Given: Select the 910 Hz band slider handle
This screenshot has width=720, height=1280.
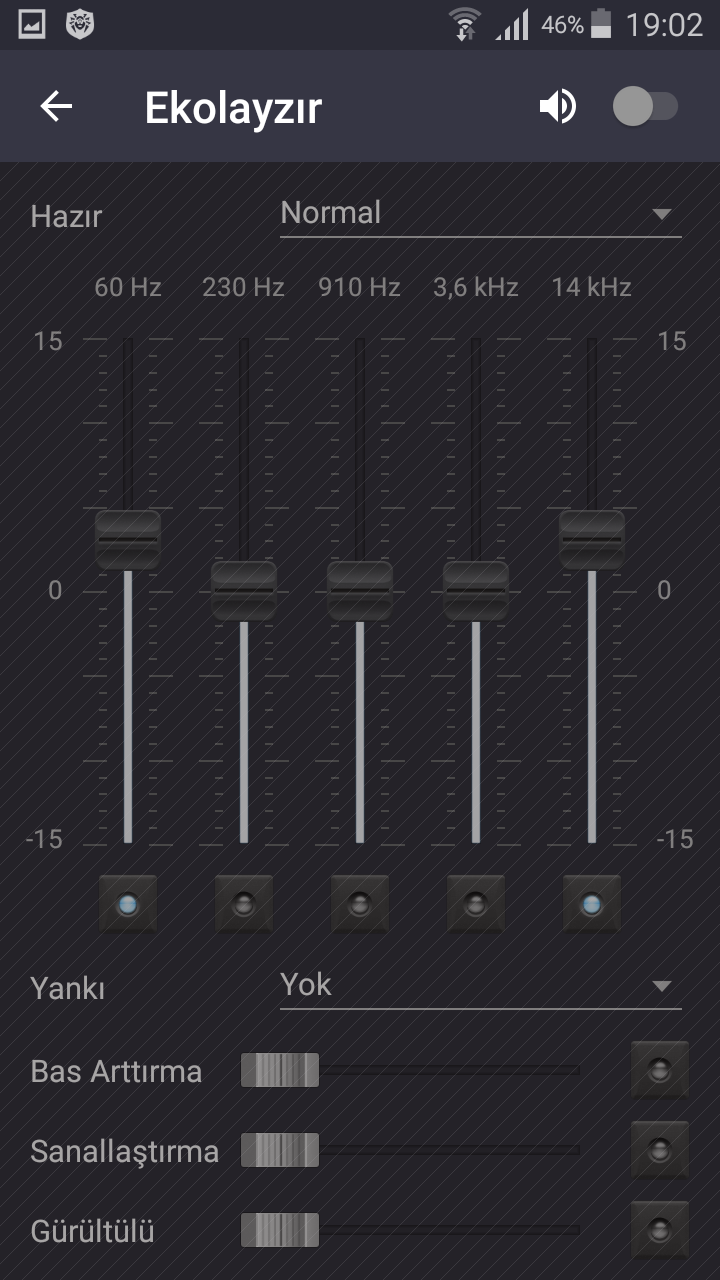Looking at the screenshot, I should 360,590.
